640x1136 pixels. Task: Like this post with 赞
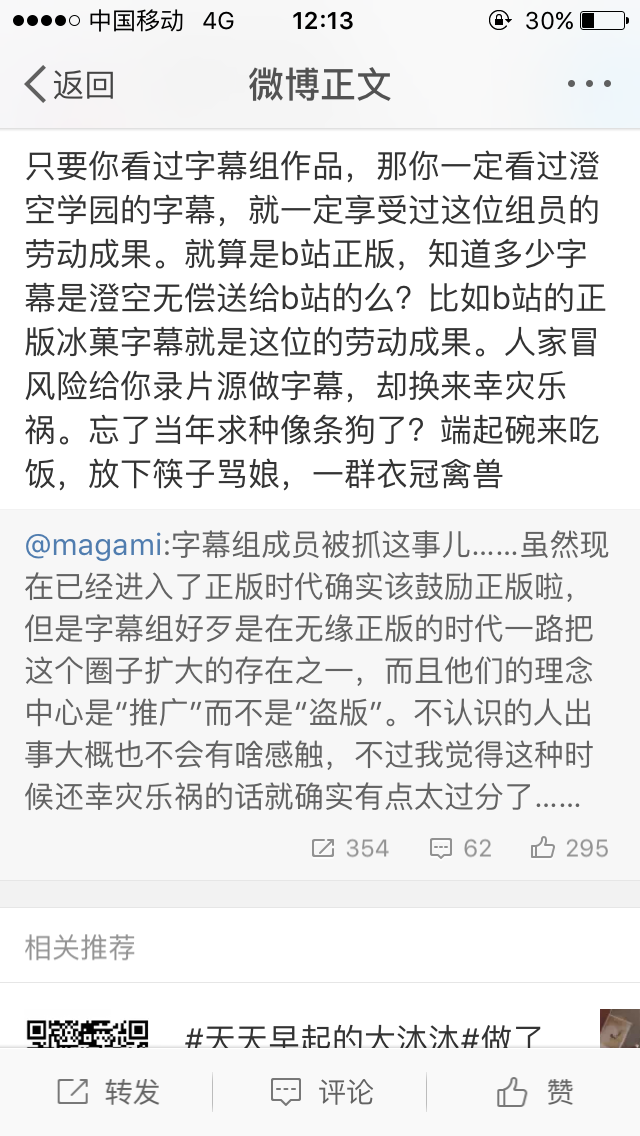click(x=535, y=1092)
